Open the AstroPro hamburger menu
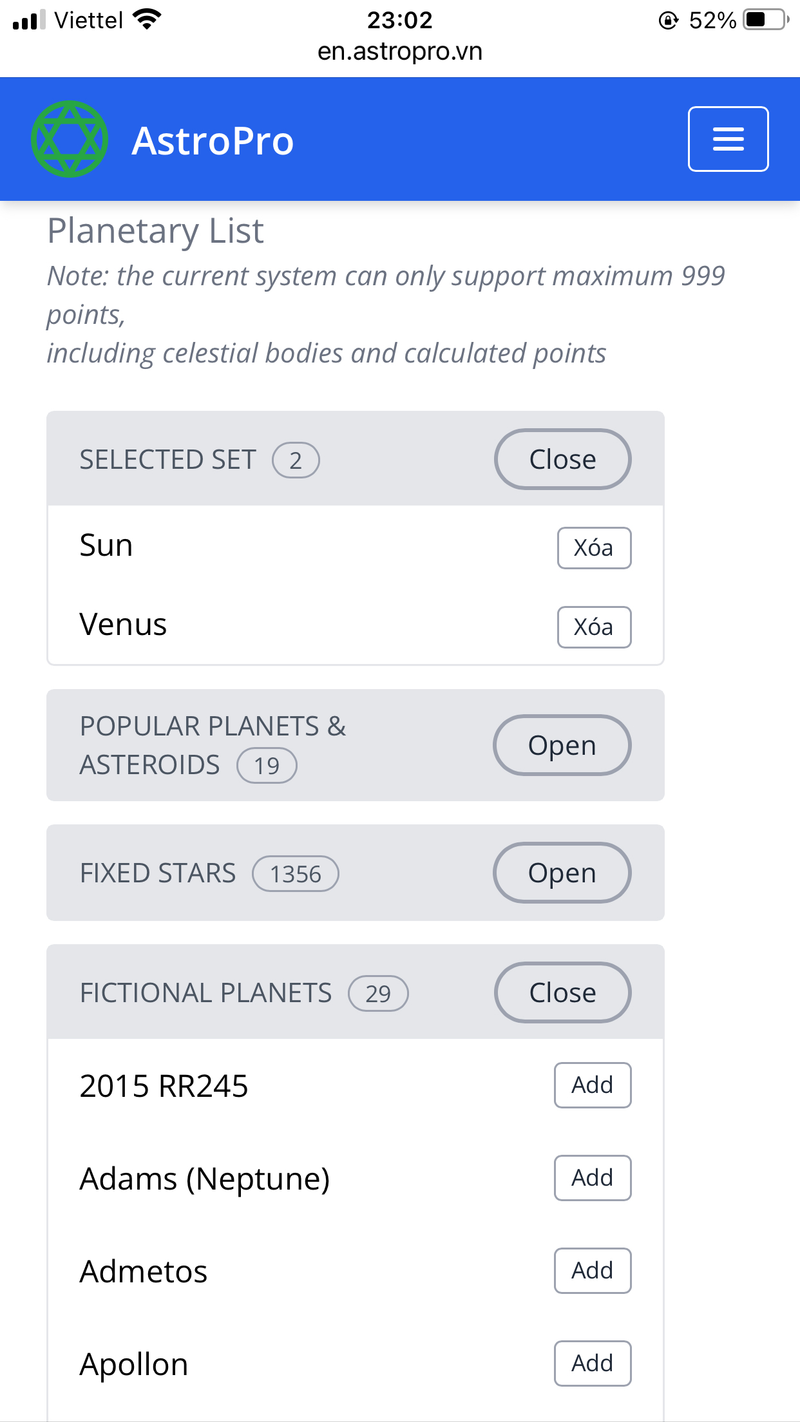The height and width of the screenshot is (1422, 800). [728, 139]
